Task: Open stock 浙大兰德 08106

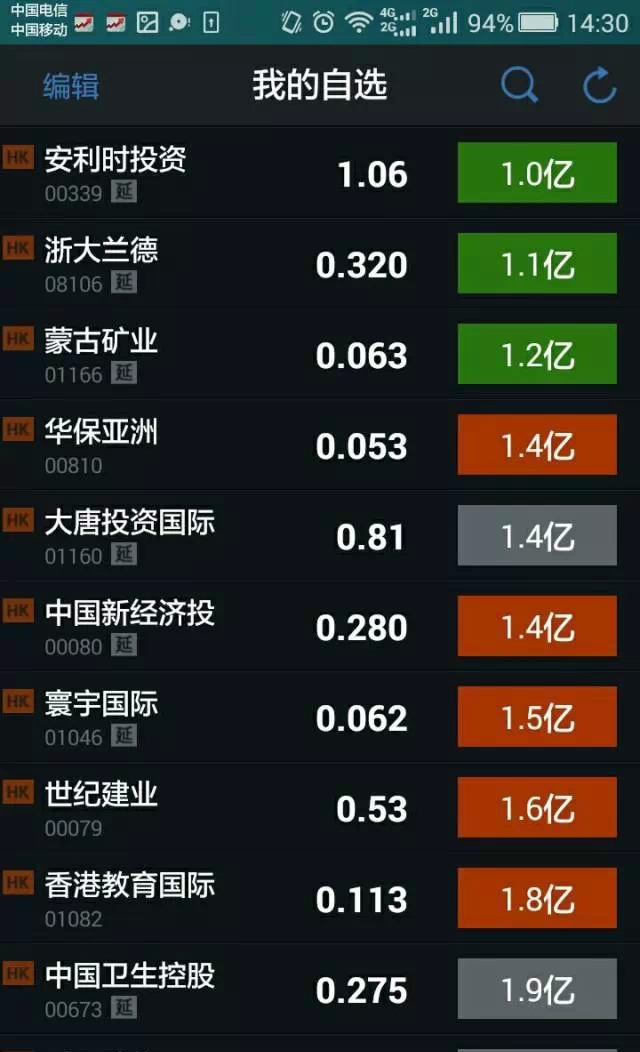Action: tap(320, 264)
